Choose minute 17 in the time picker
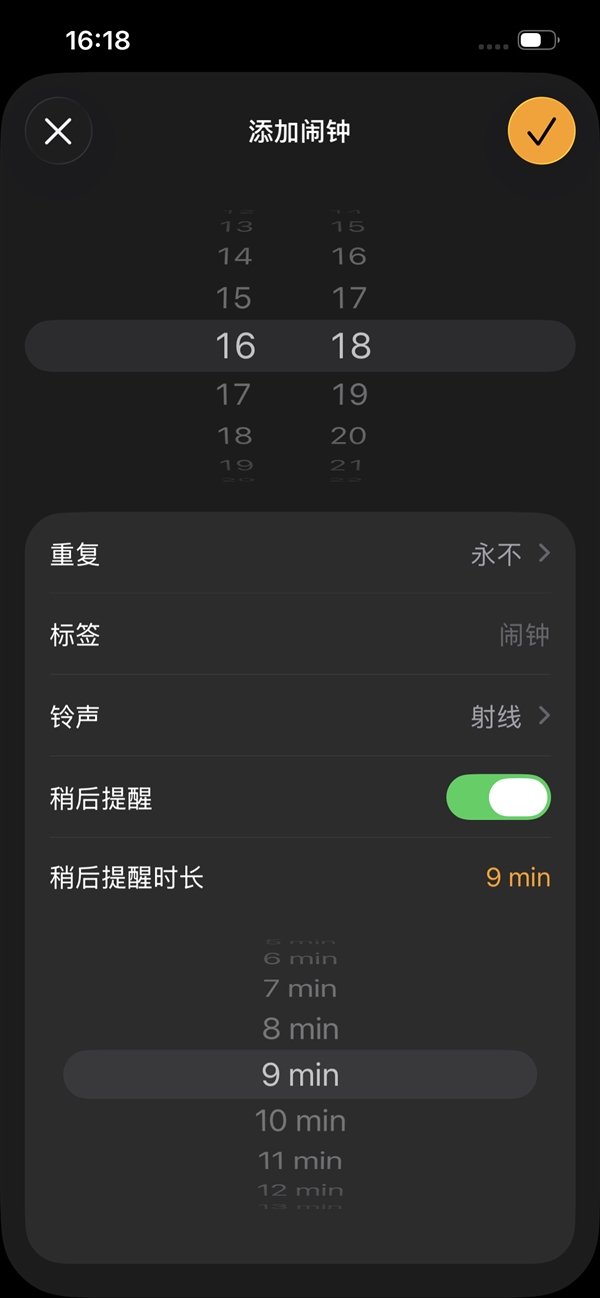This screenshot has height=1298, width=600. [x=349, y=298]
